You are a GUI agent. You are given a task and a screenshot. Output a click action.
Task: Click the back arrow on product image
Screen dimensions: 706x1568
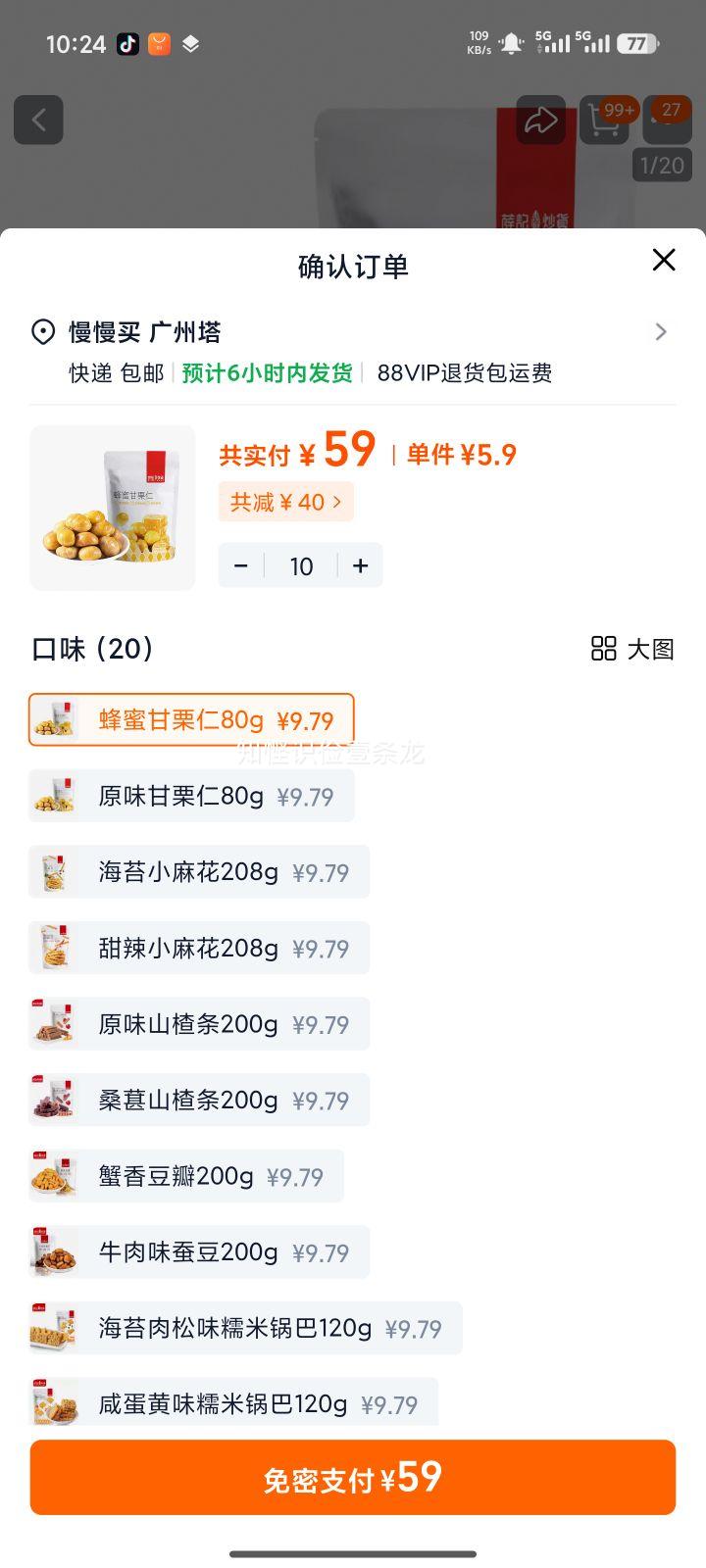(38, 120)
